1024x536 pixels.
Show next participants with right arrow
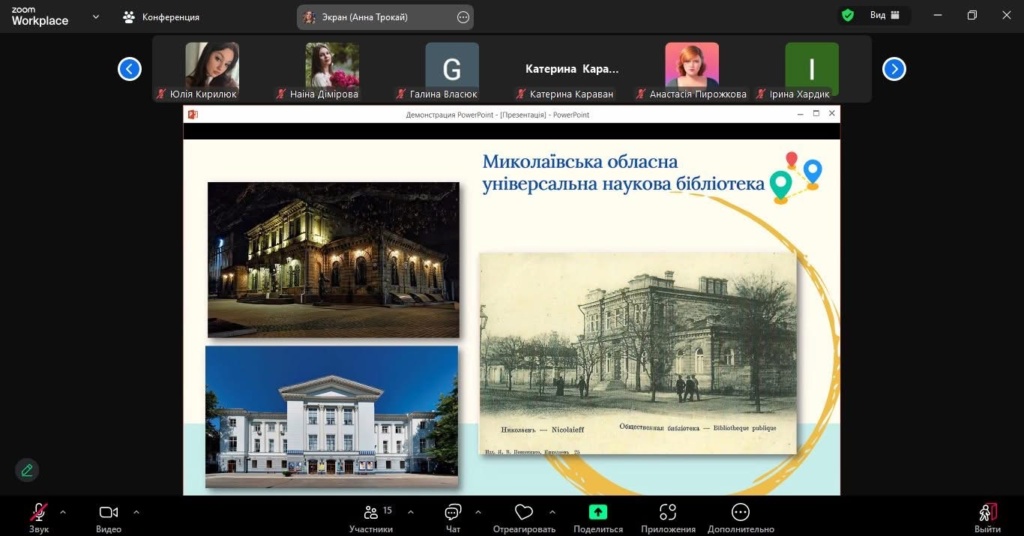(894, 69)
